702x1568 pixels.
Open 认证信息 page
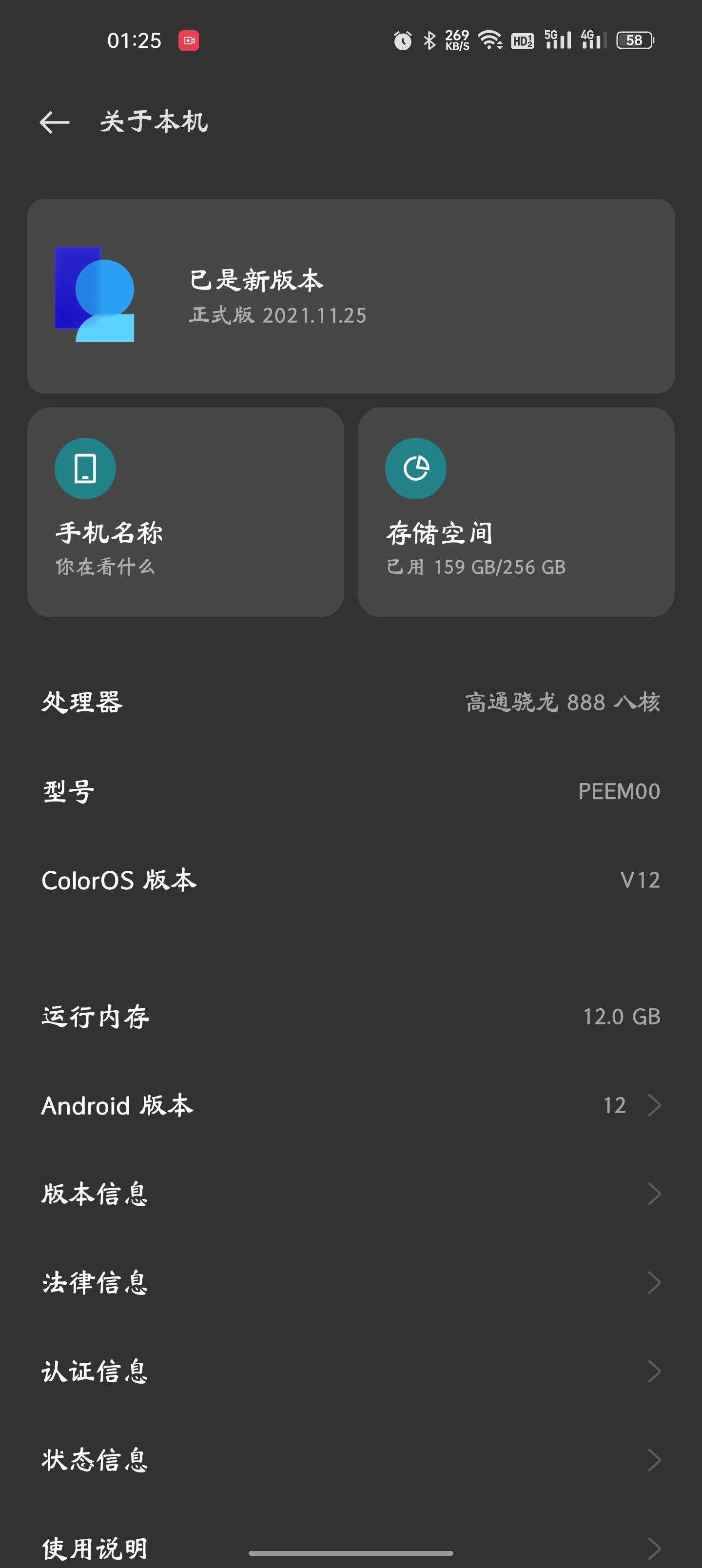coord(351,1372)
